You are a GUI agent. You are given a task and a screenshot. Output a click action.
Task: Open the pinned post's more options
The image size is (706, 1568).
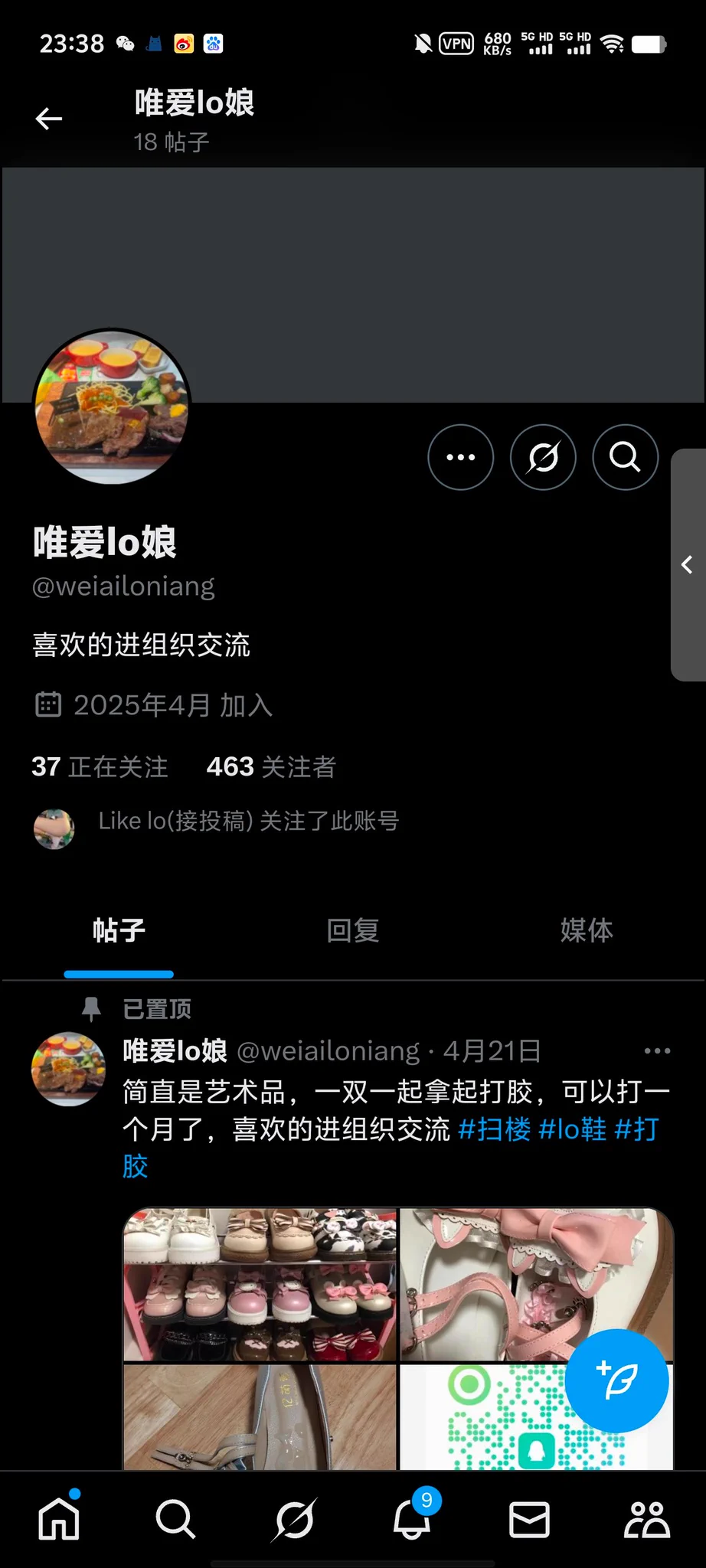[x=657, y=1051]
